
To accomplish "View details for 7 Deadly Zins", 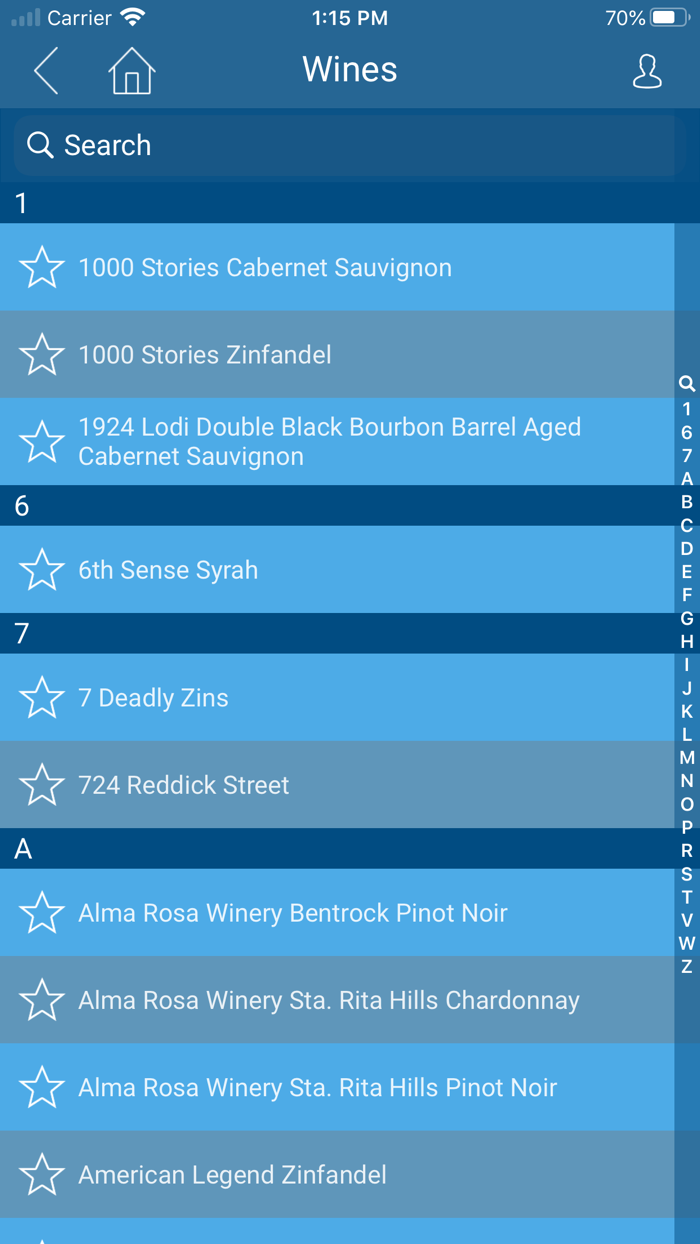I will (x=154, y=698).
